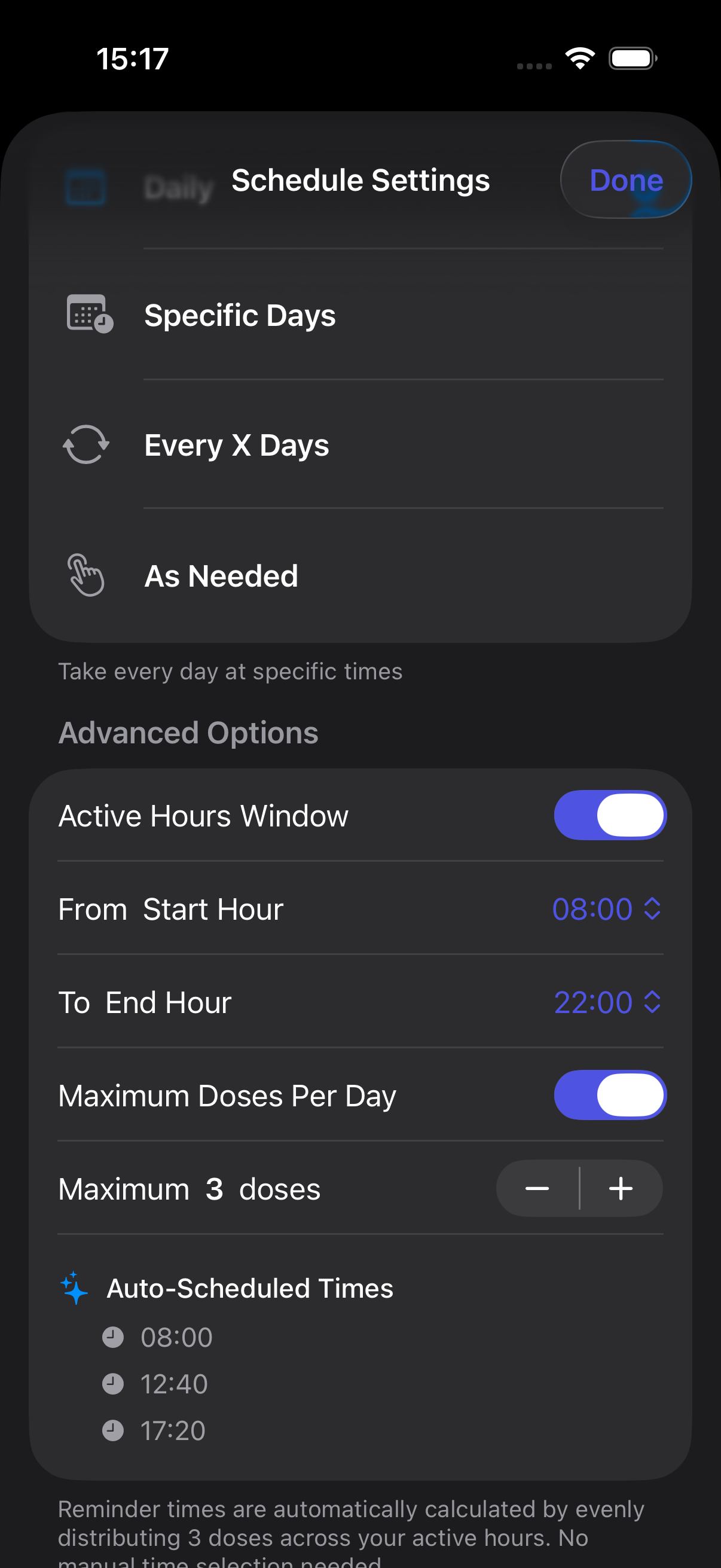Expand the 22:00 End Hour picker chevrons

(652, 1002)
